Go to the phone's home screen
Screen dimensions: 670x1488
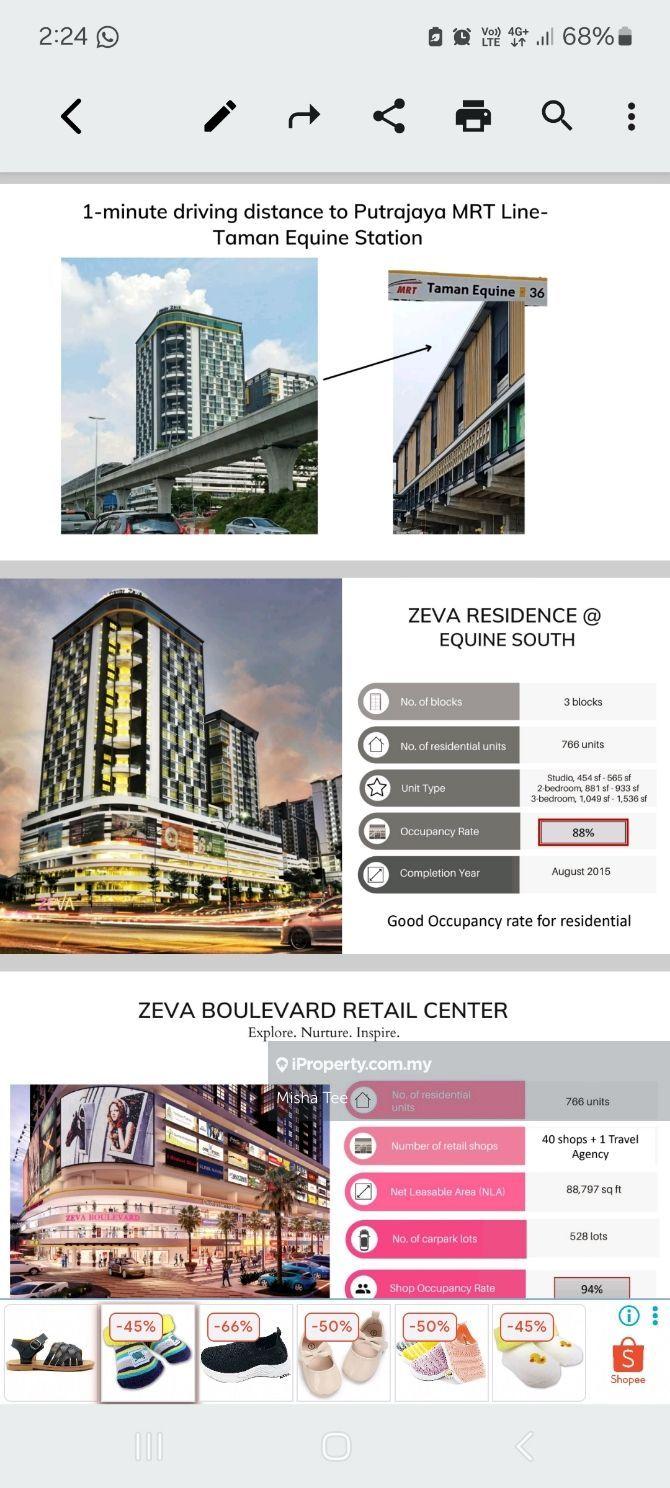336,1446
